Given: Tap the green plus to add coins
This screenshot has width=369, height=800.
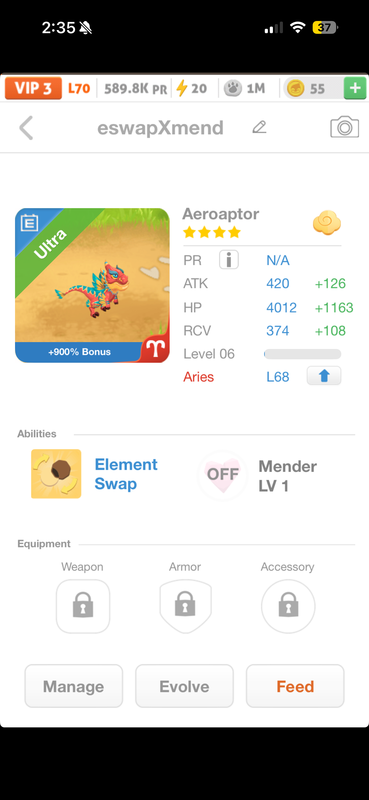Looking at the screenshot, I should (x=355, y=88).
